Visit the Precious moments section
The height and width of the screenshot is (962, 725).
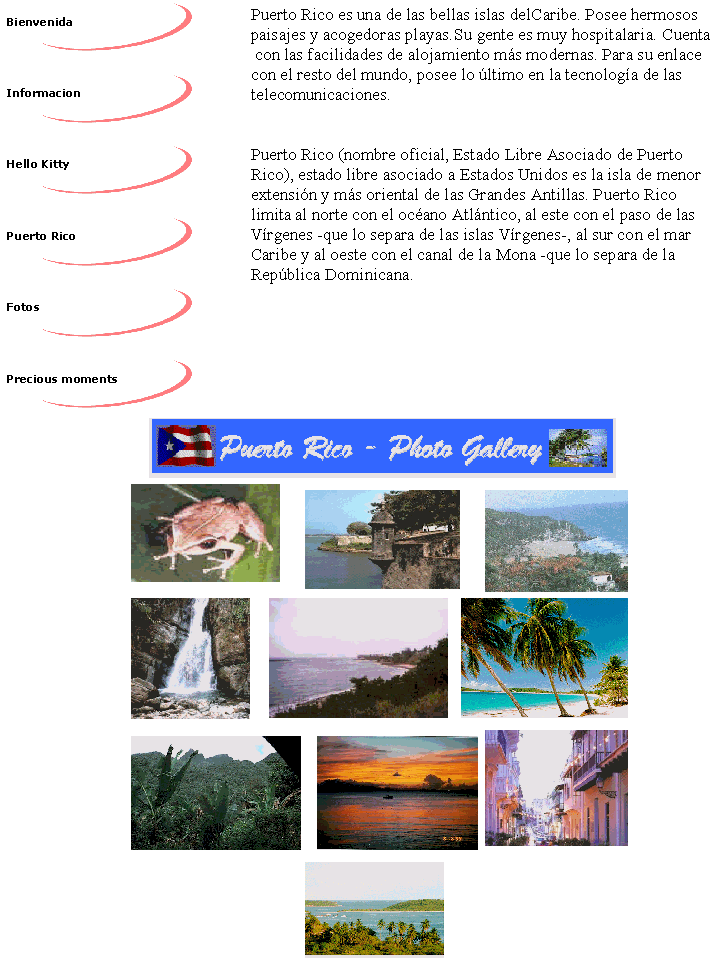click(x=62, y=379)
